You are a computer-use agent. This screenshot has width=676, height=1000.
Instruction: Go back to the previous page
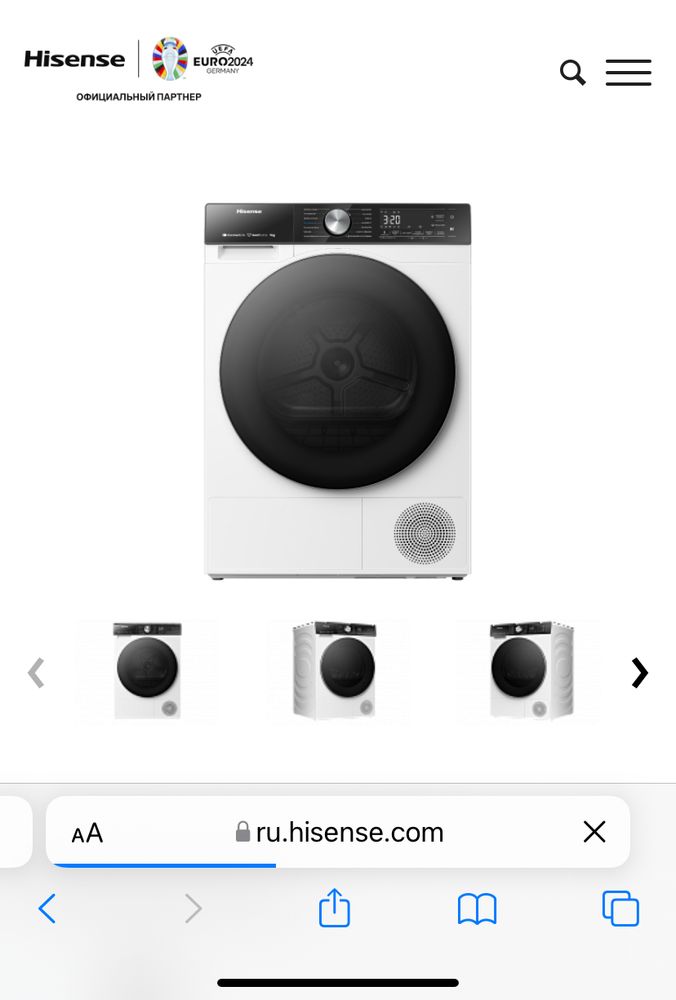tap(47, 908)
